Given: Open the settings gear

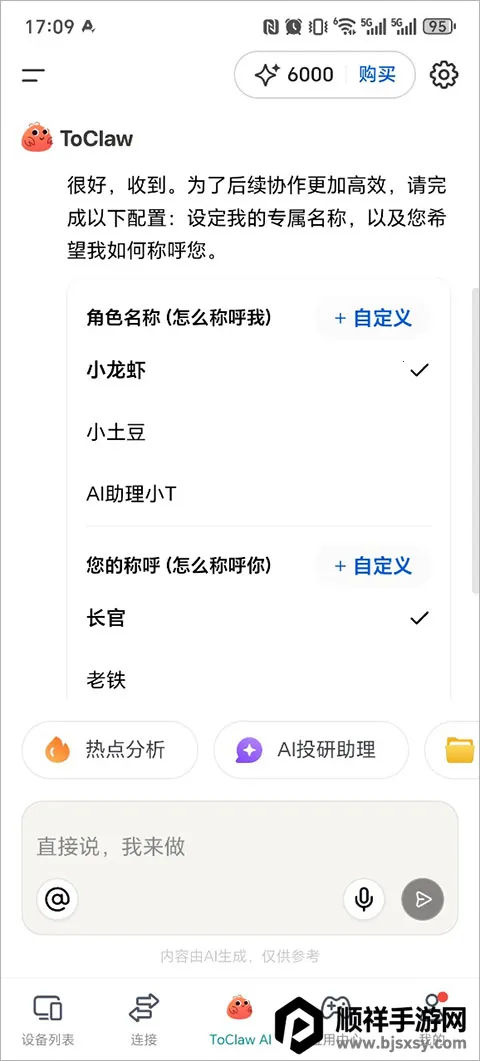Looking at the screenshot, I should pyautogui.click(x=444, y=74).
